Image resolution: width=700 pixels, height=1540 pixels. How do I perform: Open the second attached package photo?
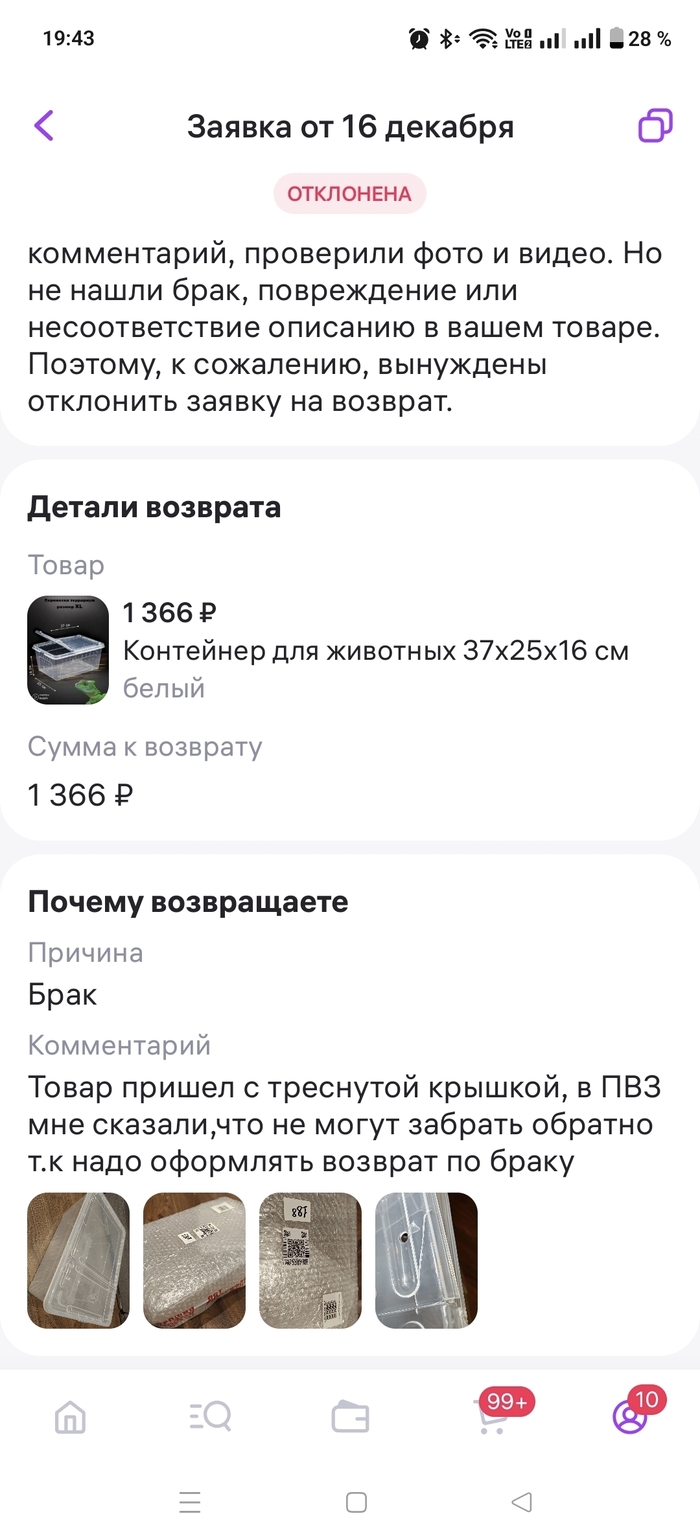pos(194,1260)
